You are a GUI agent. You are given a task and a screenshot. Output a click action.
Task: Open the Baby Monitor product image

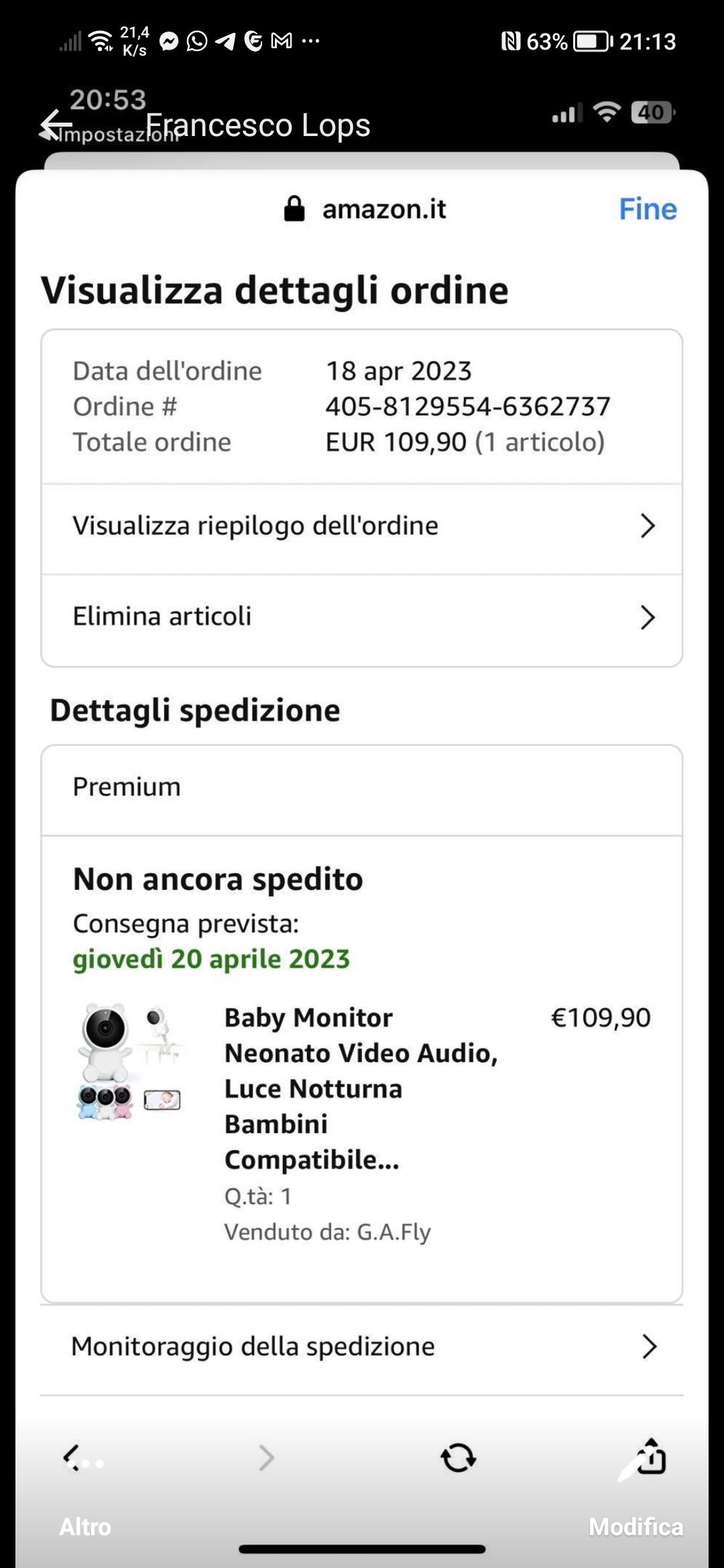pyautogui.click(x=131, y=1062)
